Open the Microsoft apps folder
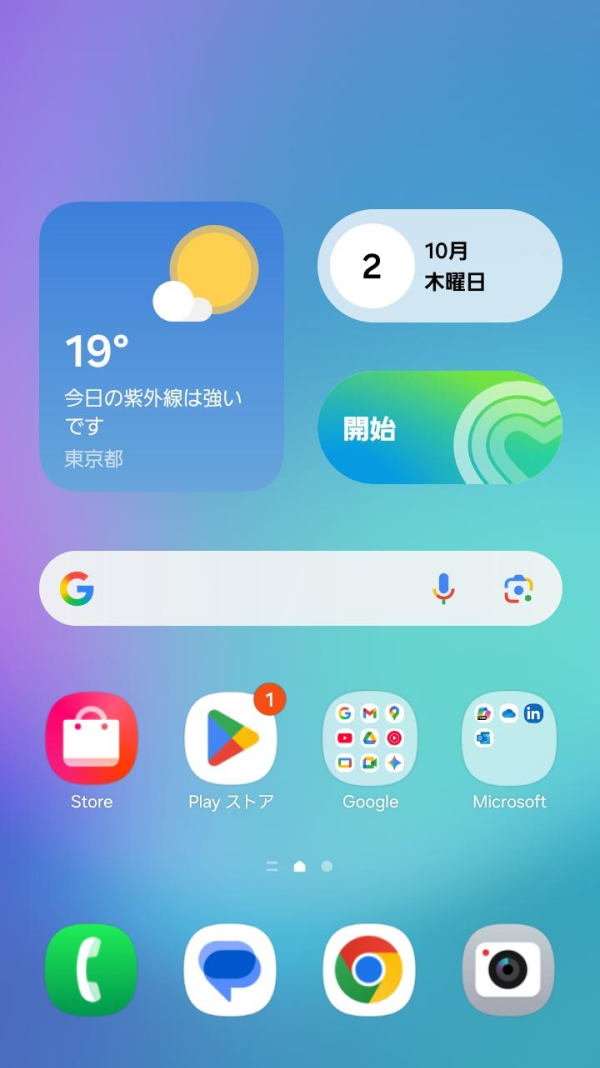The image size is (600, 1068). click(509, 739)
